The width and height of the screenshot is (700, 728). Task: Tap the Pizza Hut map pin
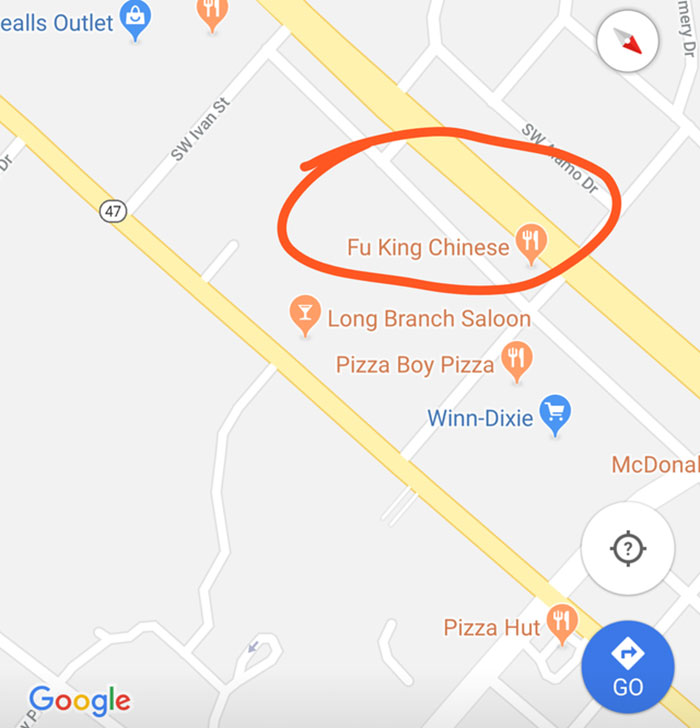pos(562,623)
